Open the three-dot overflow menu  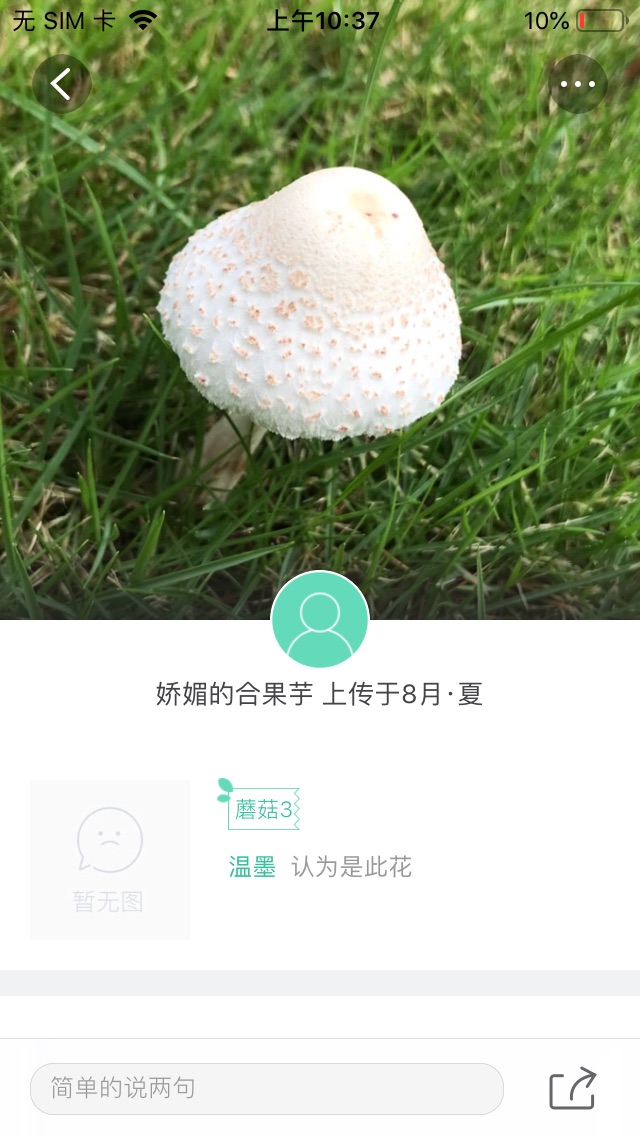coord(578,84)
